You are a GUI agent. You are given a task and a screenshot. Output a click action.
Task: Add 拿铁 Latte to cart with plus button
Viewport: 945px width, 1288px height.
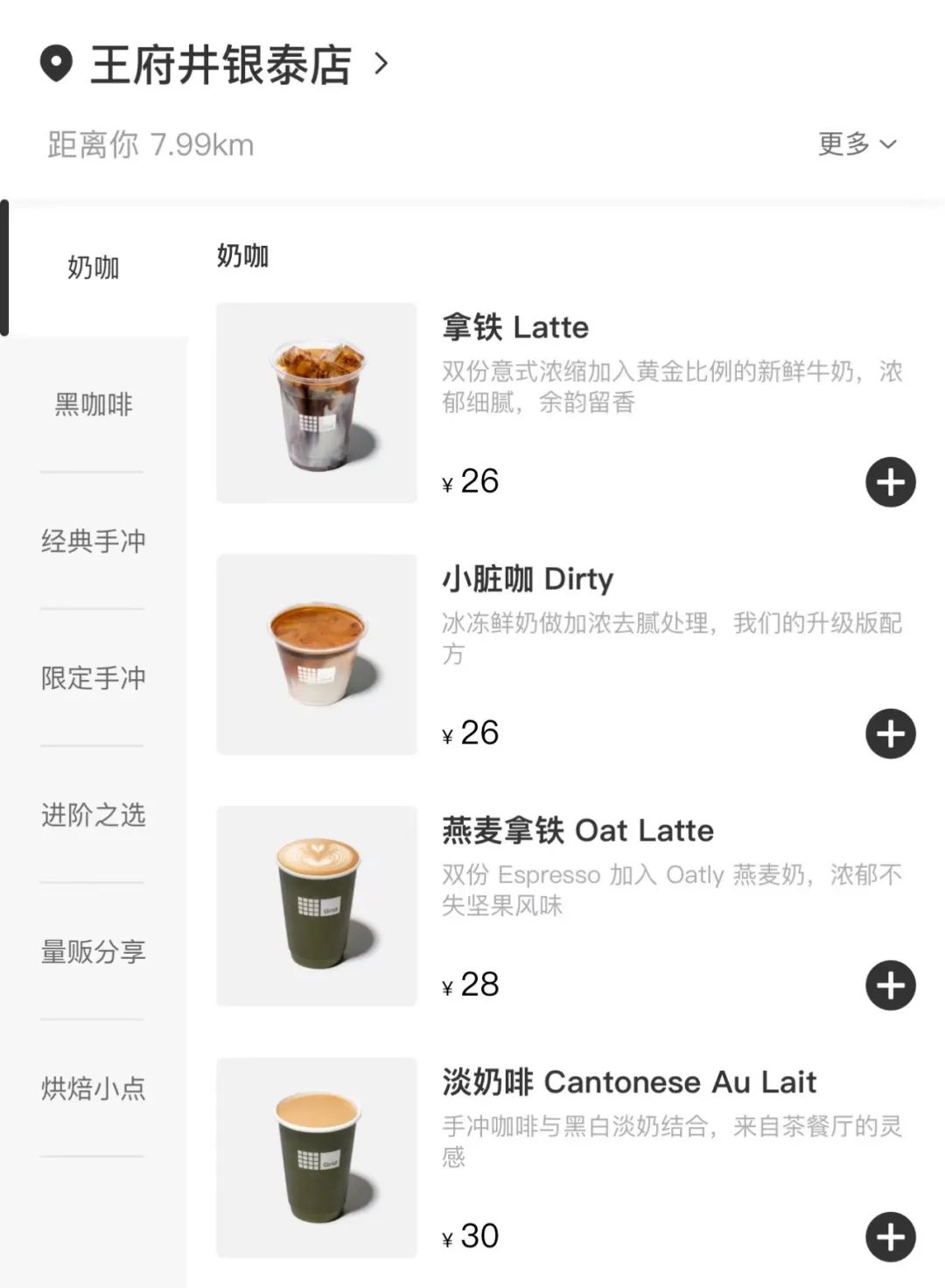(890, 480)
